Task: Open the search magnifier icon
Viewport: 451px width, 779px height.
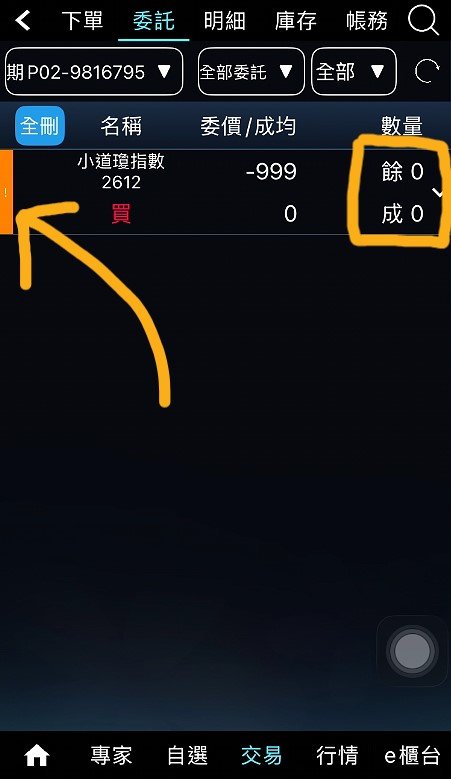Action: [423, 21]
